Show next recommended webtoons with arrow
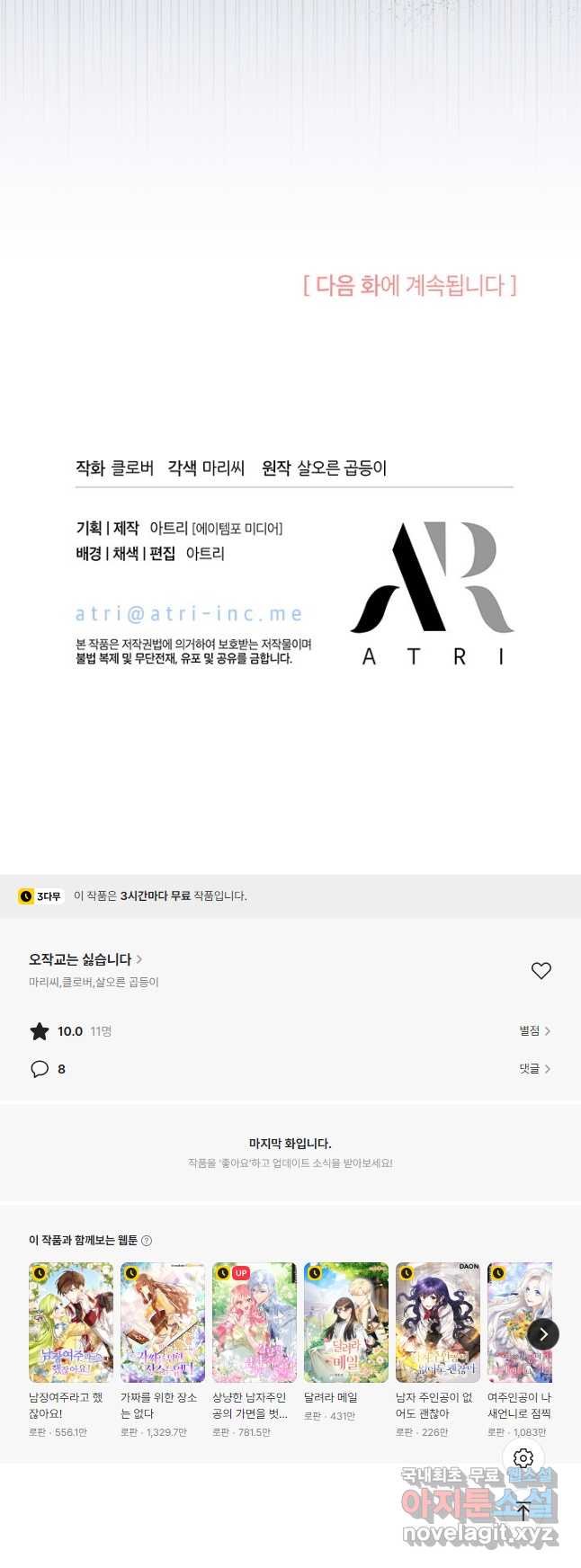Image resolution: width=581 pixels, height=1568 pixels. (x=543, y=1334)
